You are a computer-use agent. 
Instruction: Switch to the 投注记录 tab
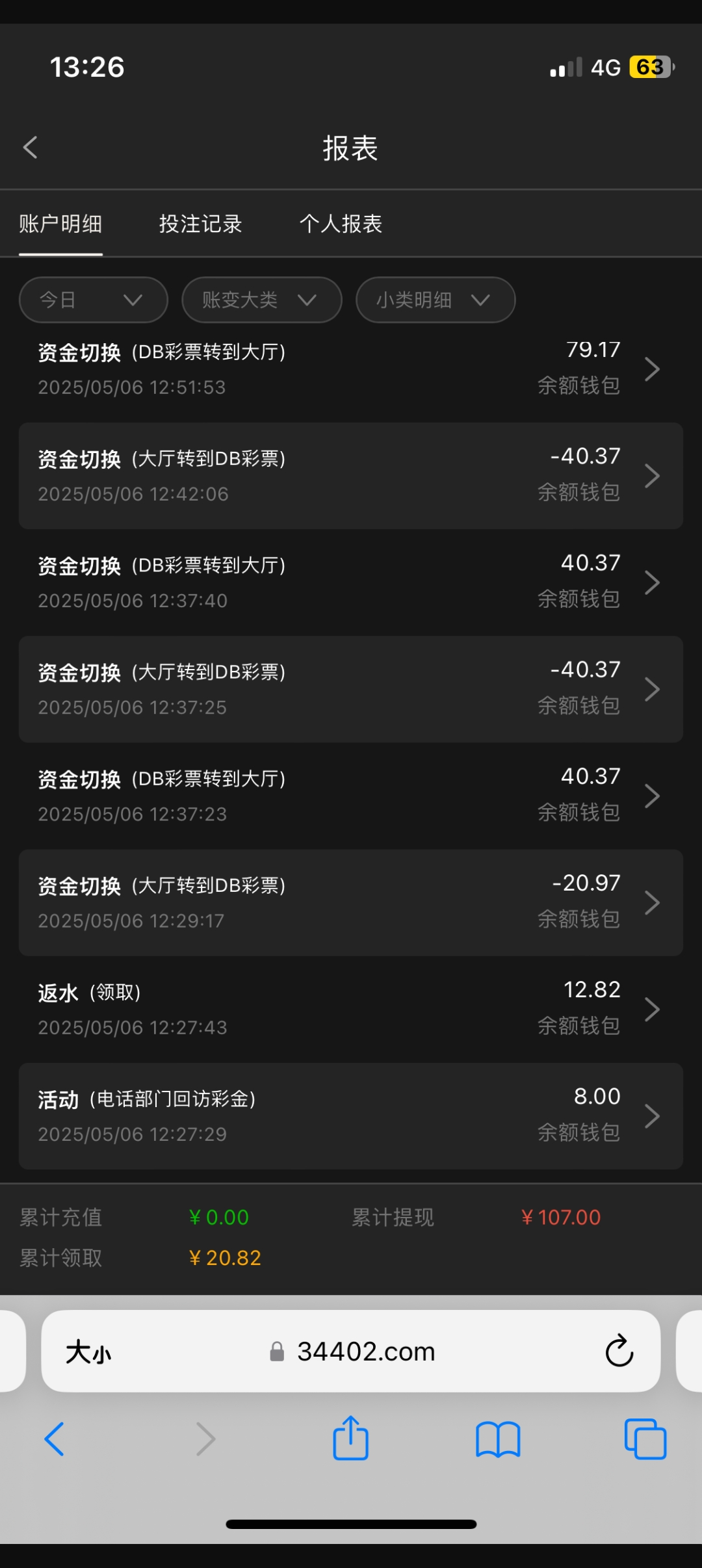click(200, 224)
